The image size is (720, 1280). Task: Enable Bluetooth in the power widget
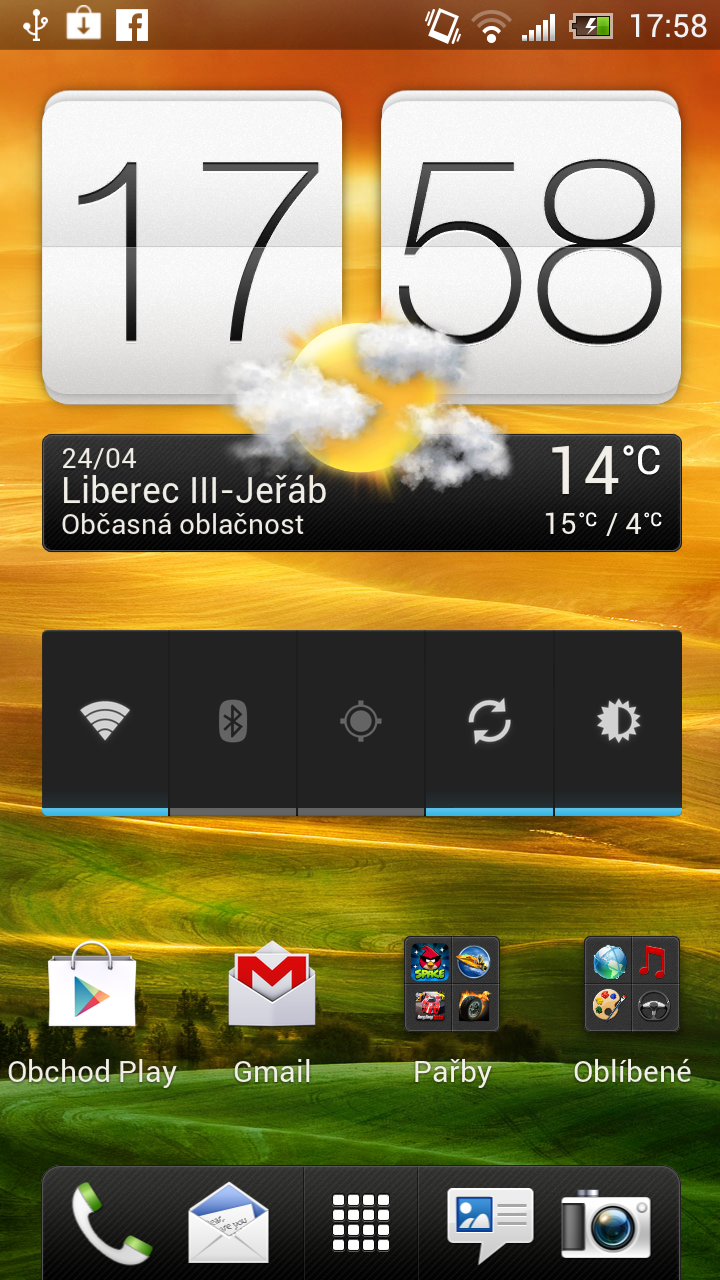[233, 721]
